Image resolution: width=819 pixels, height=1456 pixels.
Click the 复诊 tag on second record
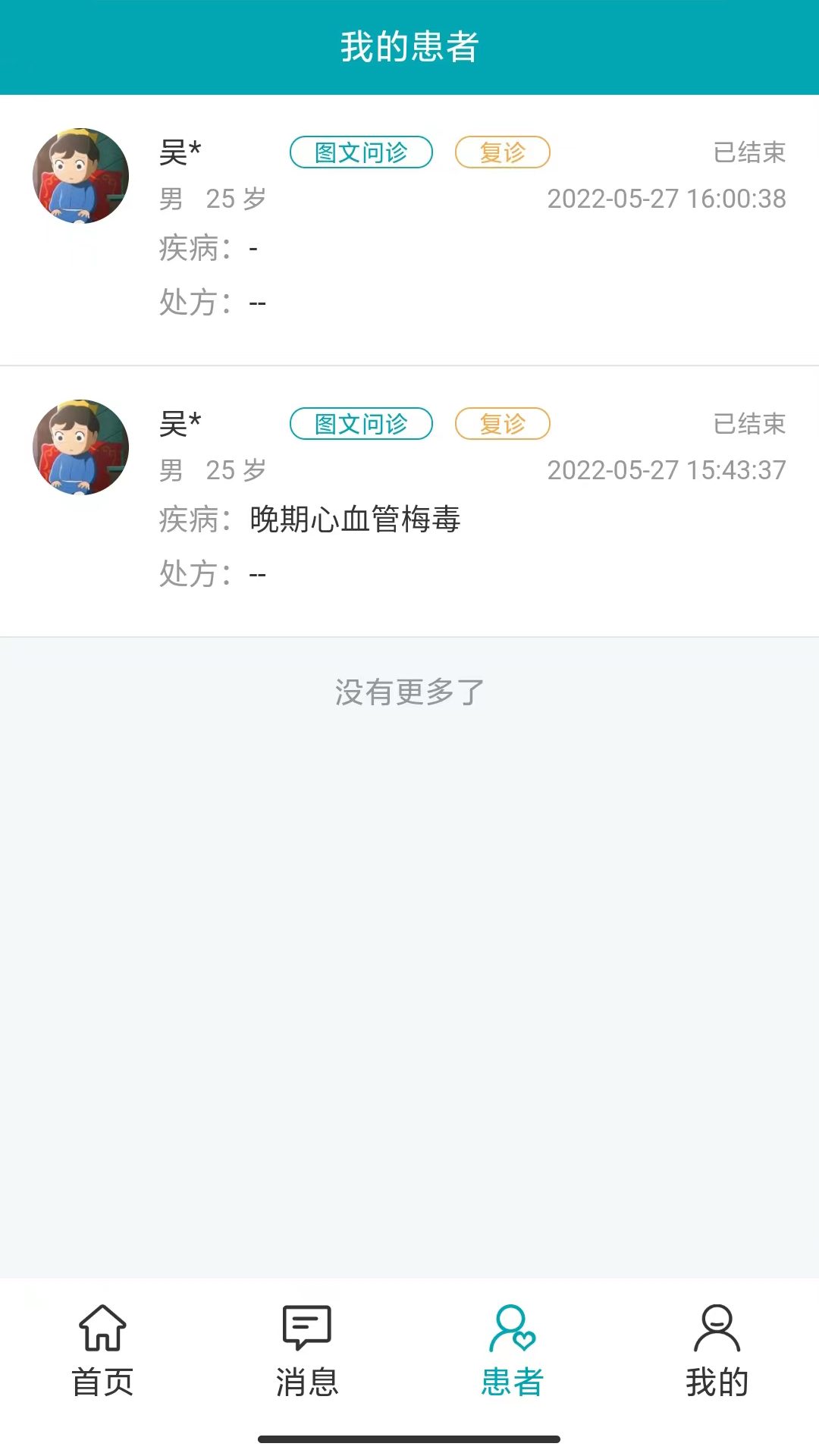tap(502, 424)
